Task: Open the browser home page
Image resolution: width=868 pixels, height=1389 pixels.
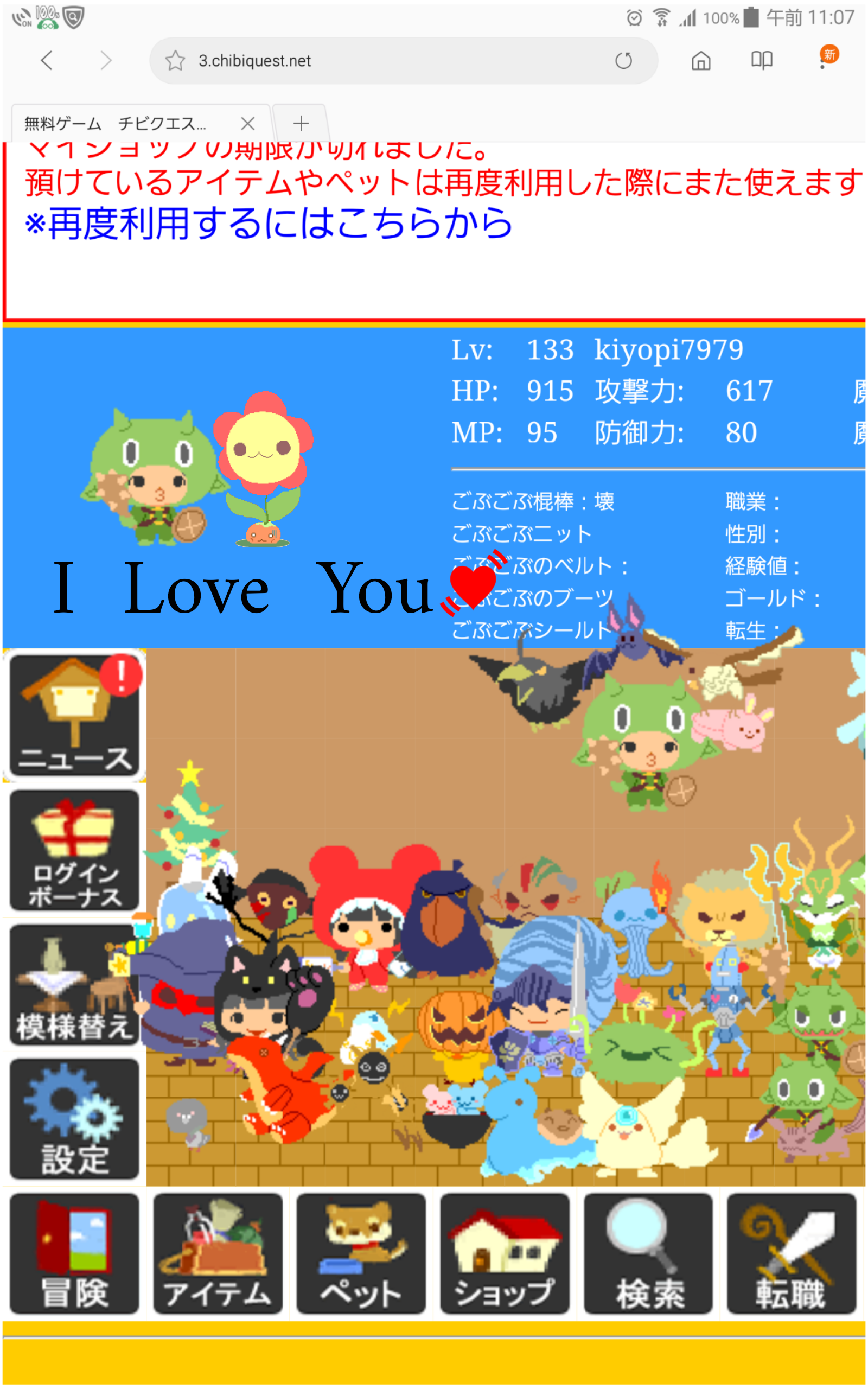Action: [x=701, y=60]
